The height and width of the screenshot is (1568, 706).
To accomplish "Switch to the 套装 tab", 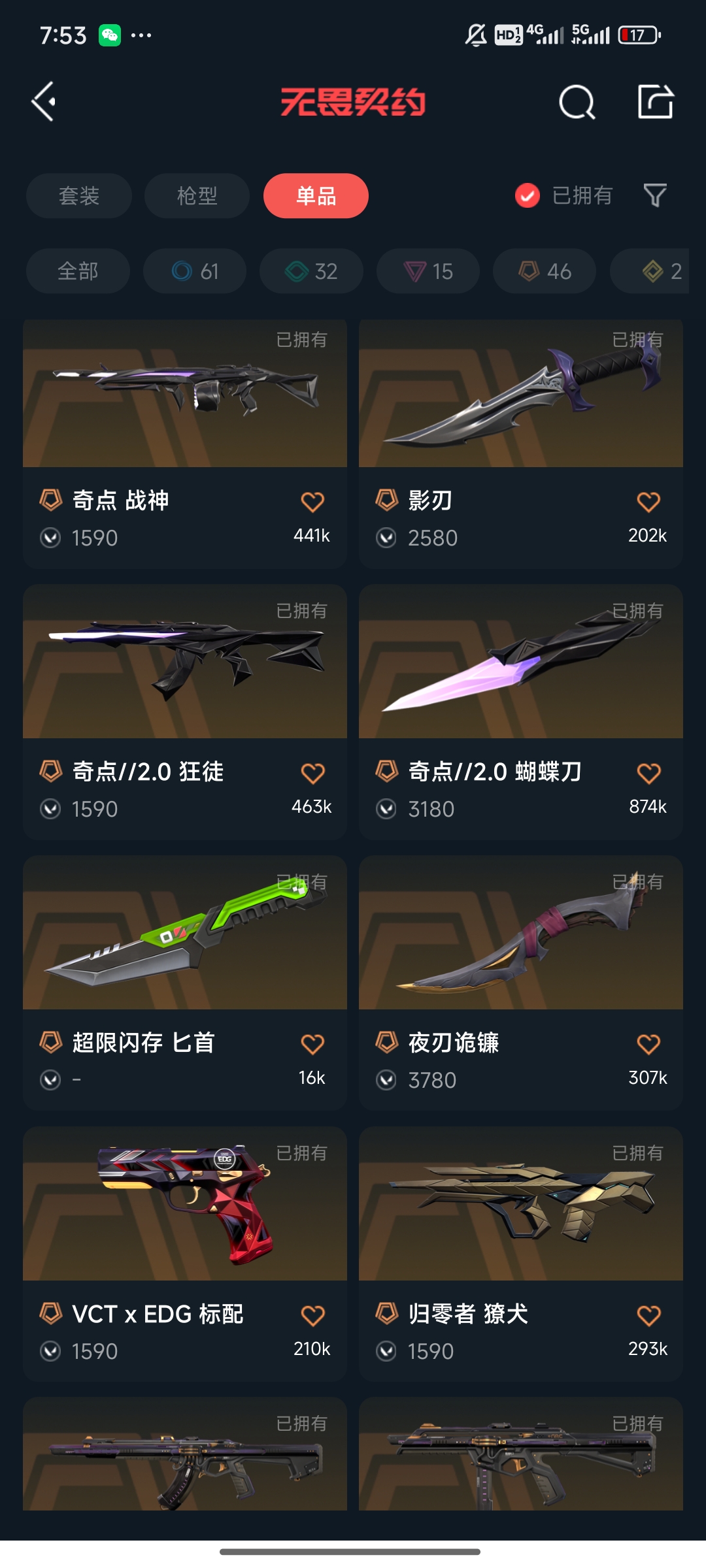I will (79, 196).
